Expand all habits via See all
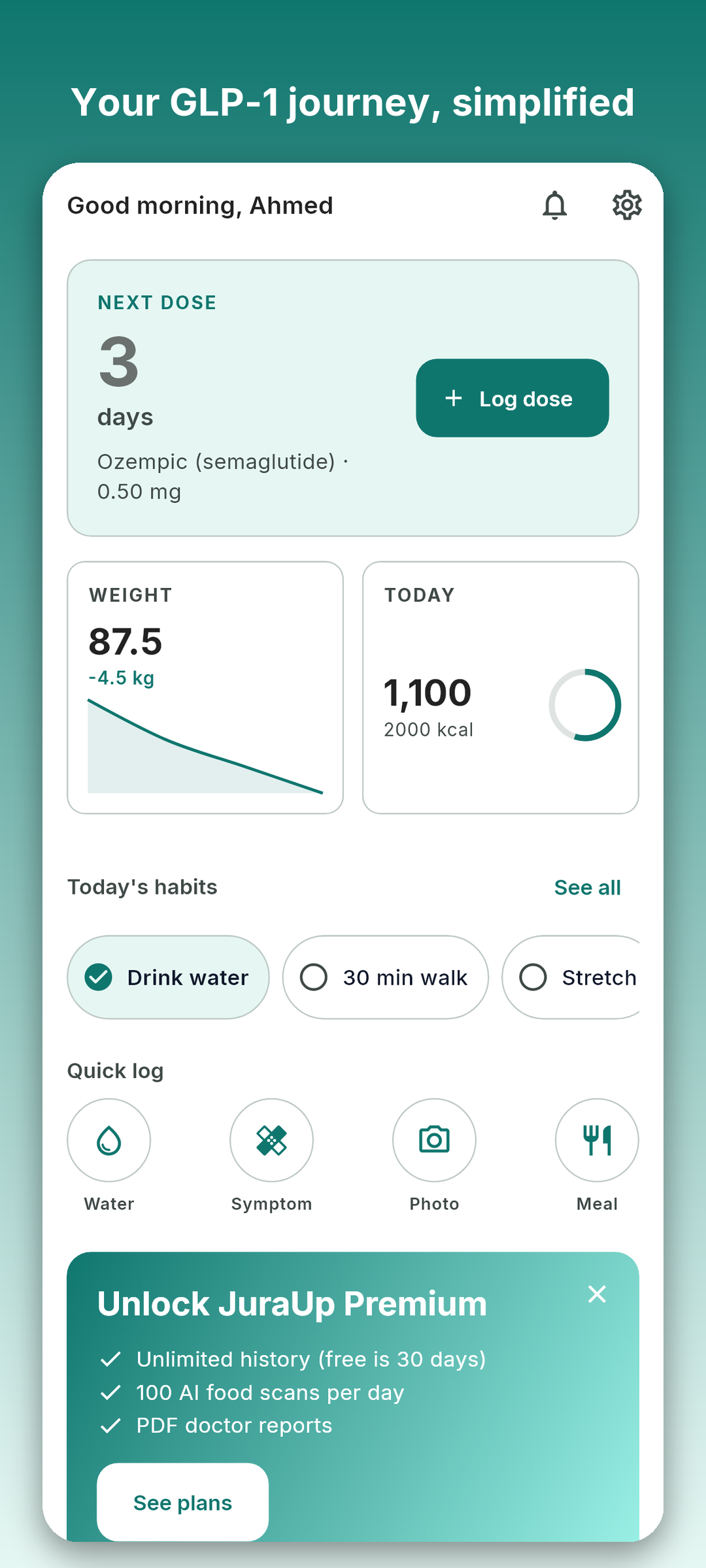This screenshot has width=706, height=1568. coord(587,887)
